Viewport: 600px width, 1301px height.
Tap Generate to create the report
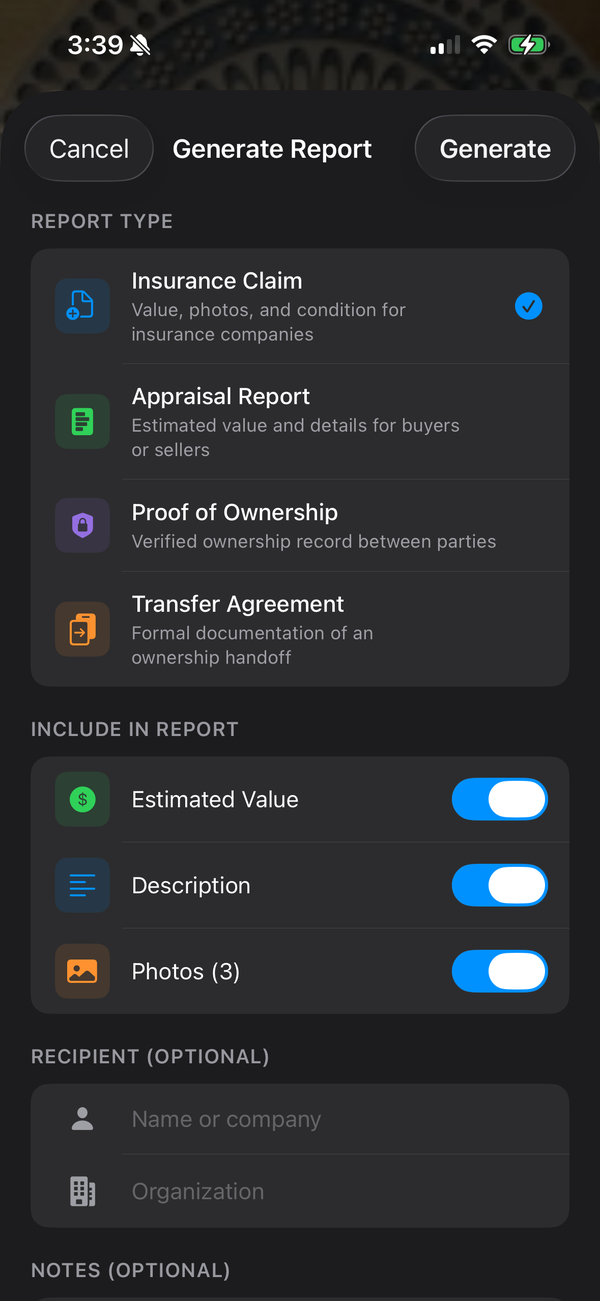495,149
